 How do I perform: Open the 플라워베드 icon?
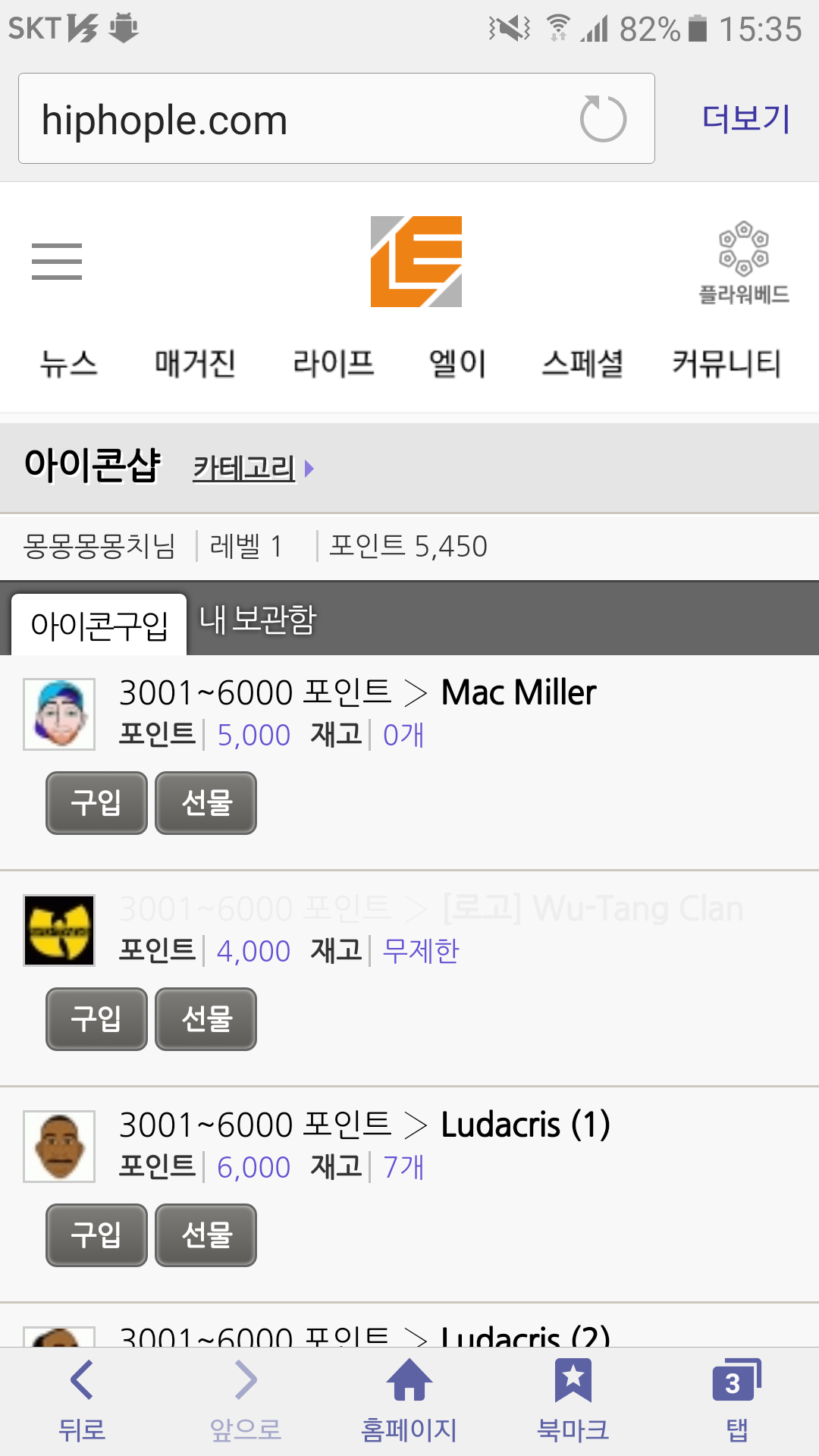tap(743, 262)
